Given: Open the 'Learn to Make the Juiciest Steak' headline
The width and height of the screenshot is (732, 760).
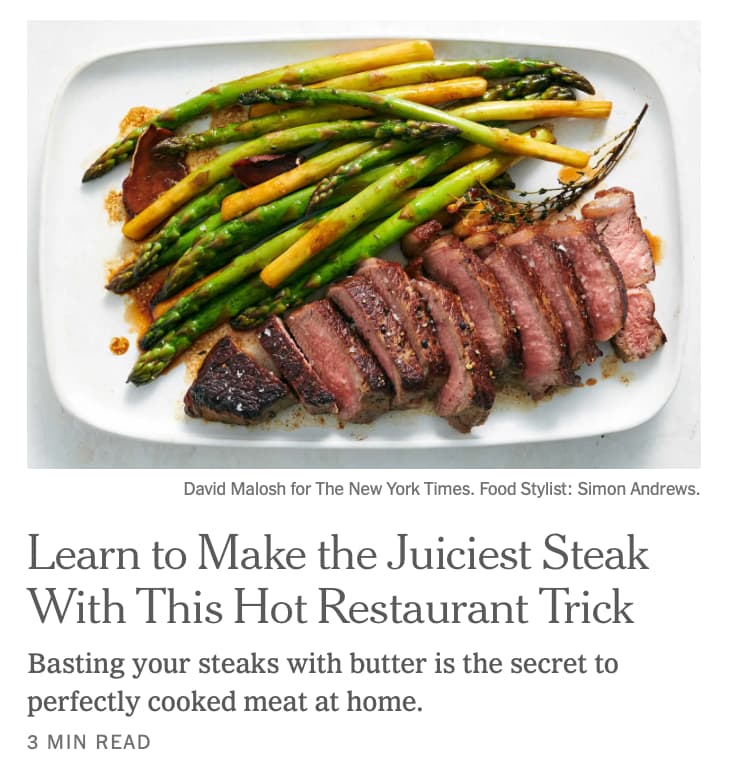Looking at the screenshot, I should click(x=337, y=580).
